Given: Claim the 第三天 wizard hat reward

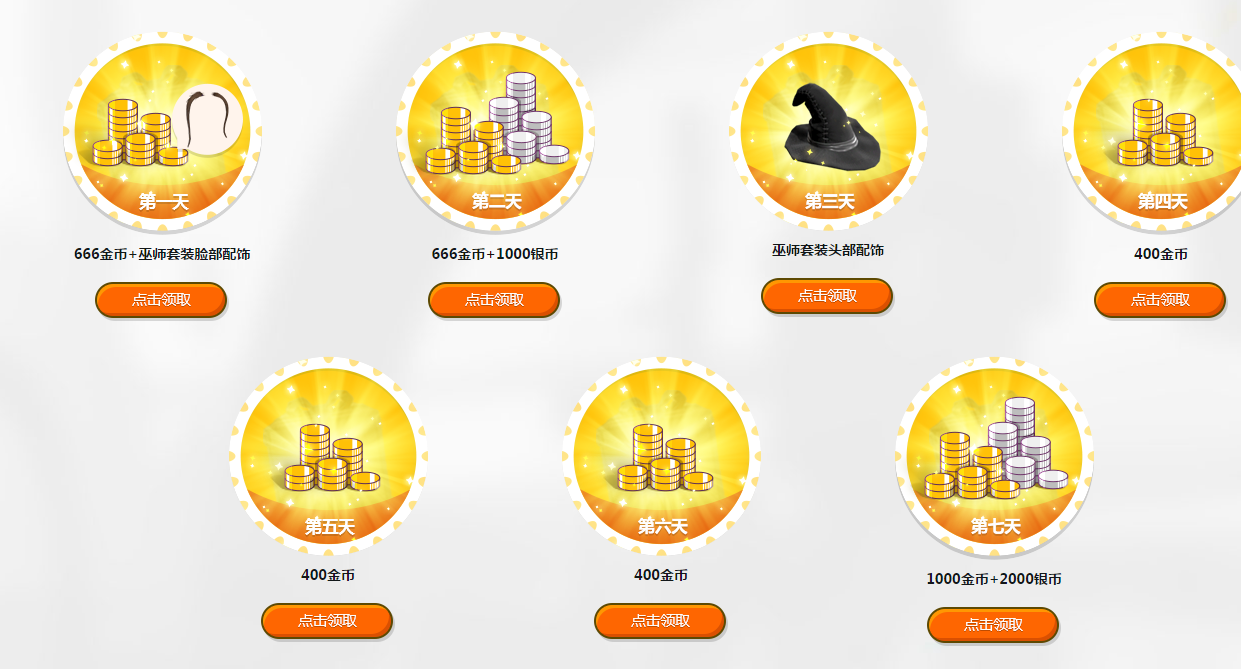Looking at the screenshot, I should [827, 296].
